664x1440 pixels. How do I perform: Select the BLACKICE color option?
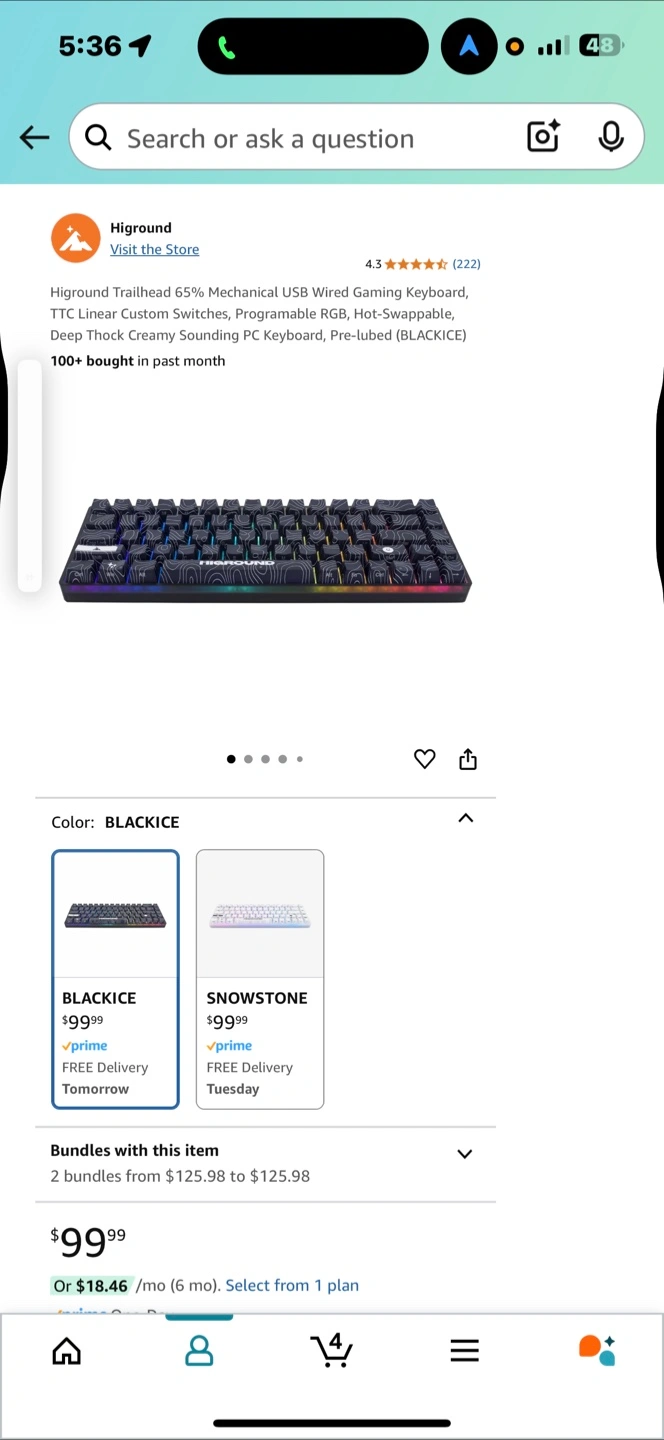point(115,979)
